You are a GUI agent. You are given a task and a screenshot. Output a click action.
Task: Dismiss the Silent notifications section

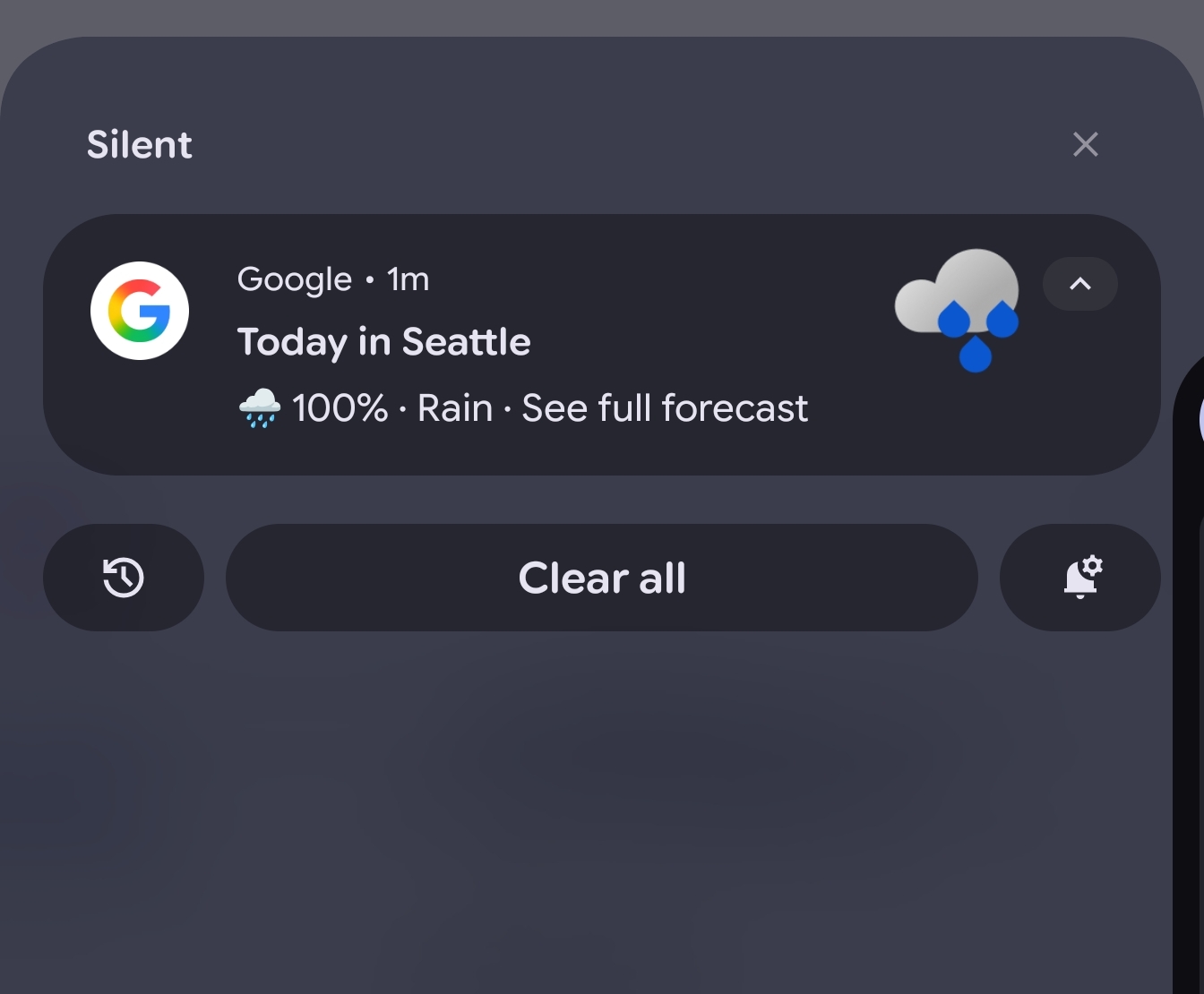tap(1085, 144)
